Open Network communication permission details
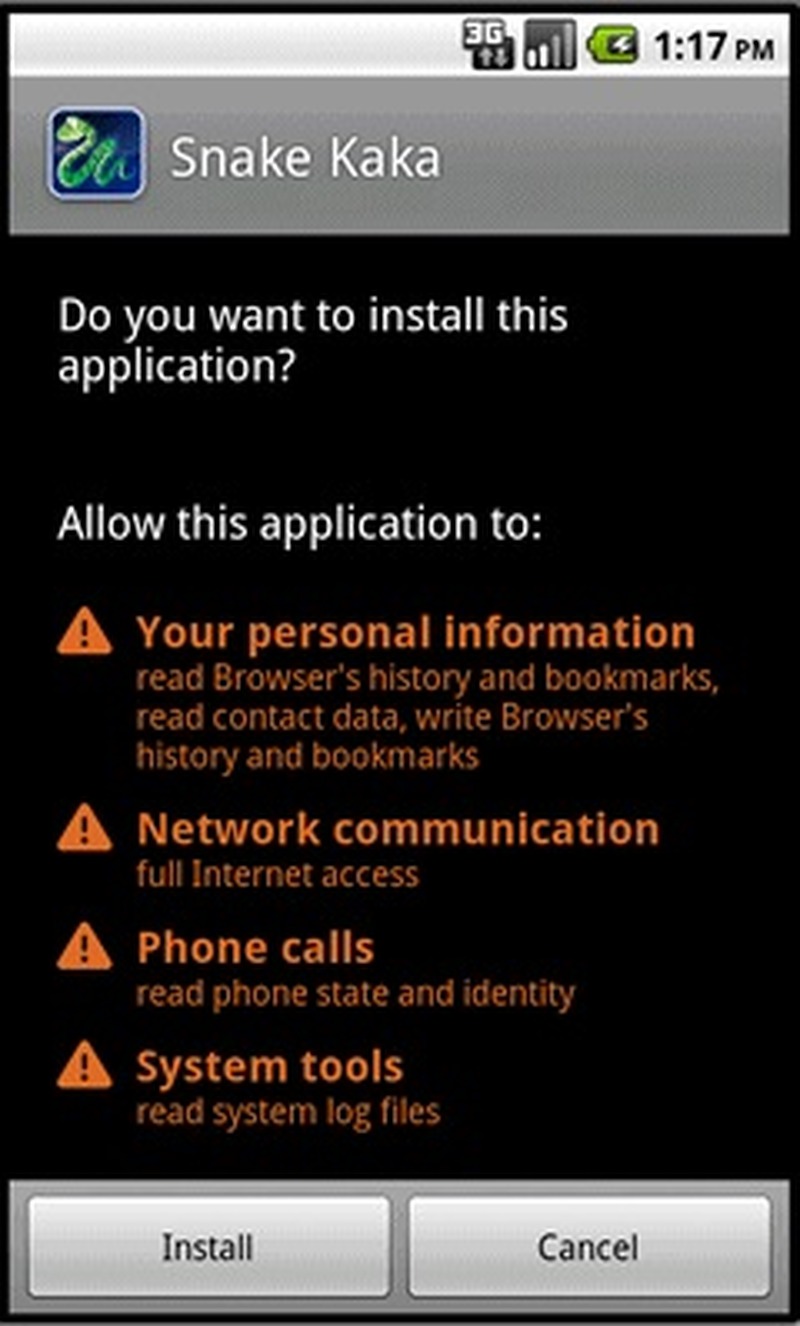Screen dimensions: 800x1326 (x=397, y=829)
